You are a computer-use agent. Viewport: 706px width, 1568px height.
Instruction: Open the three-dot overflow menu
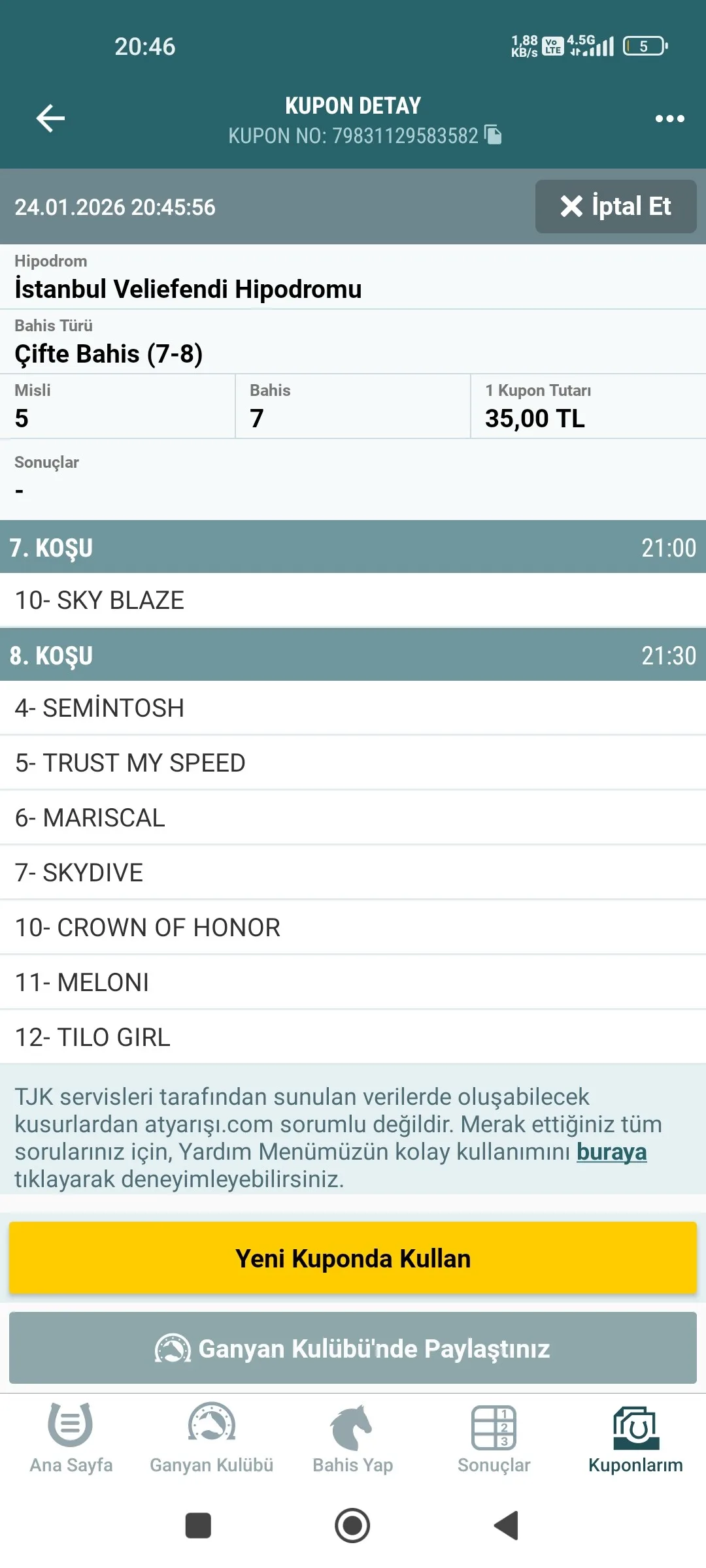pos(669,118)
